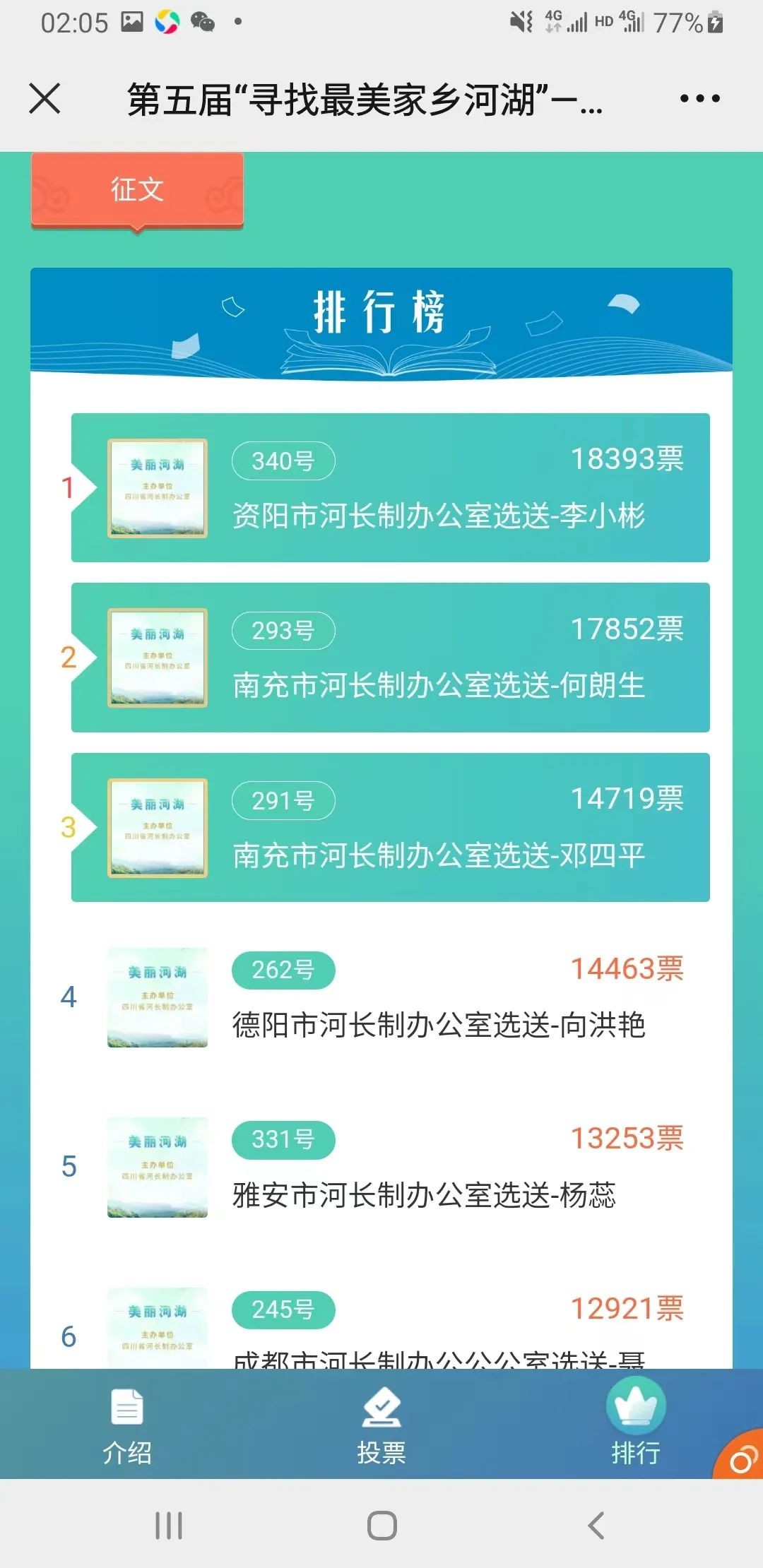Open the three-dot overflow menu

point(699,99)
